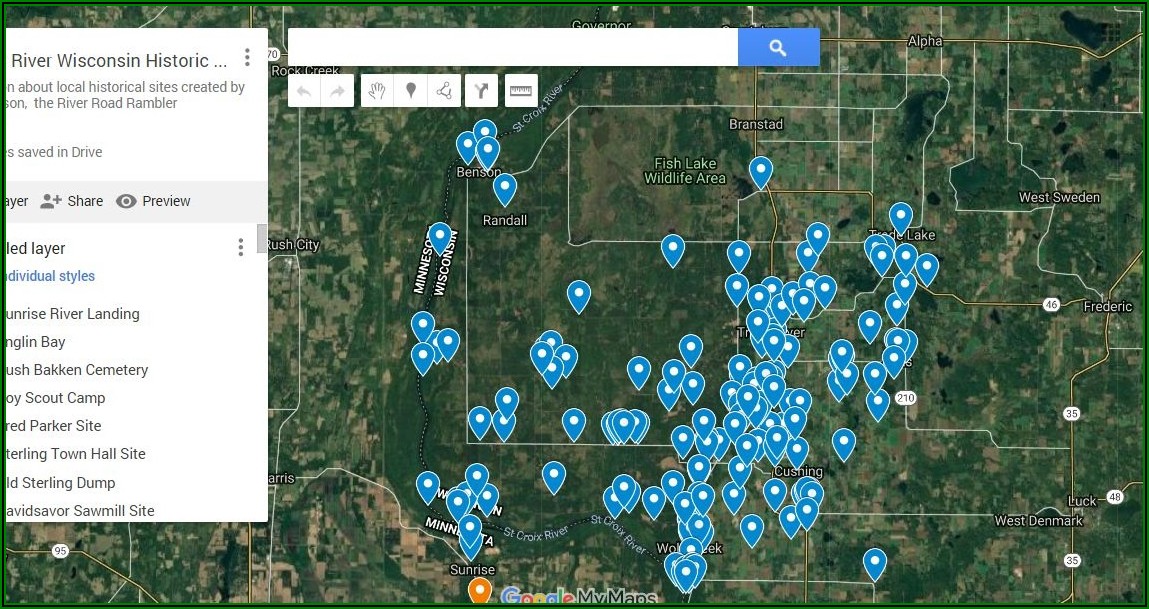Image resolution: width=1149 pixels, height=609 pixels.
Task: Open the map Preview
Action: point(153,201)
